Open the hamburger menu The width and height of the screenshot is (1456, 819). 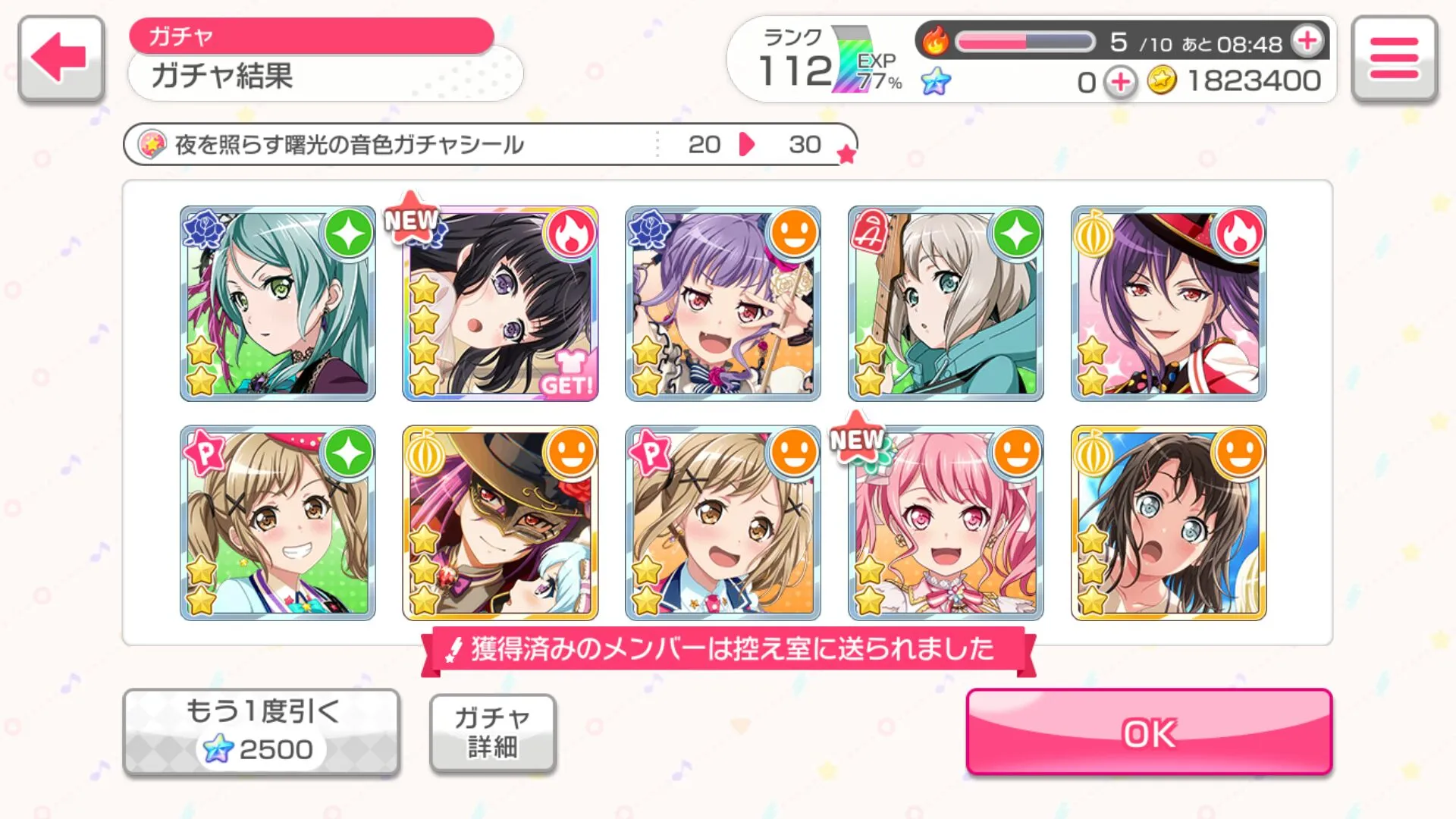1394,58
